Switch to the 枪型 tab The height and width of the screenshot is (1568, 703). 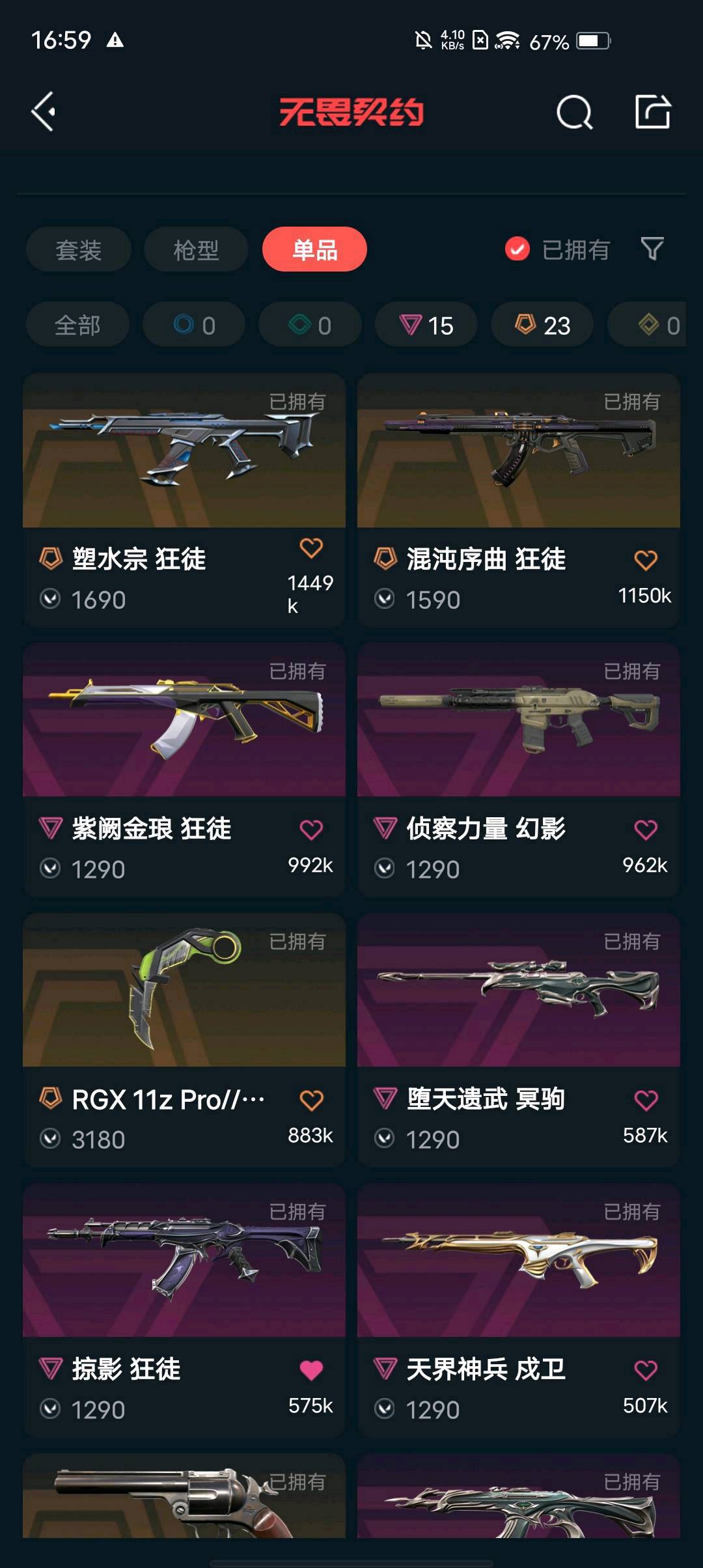[x=196, y=250]
